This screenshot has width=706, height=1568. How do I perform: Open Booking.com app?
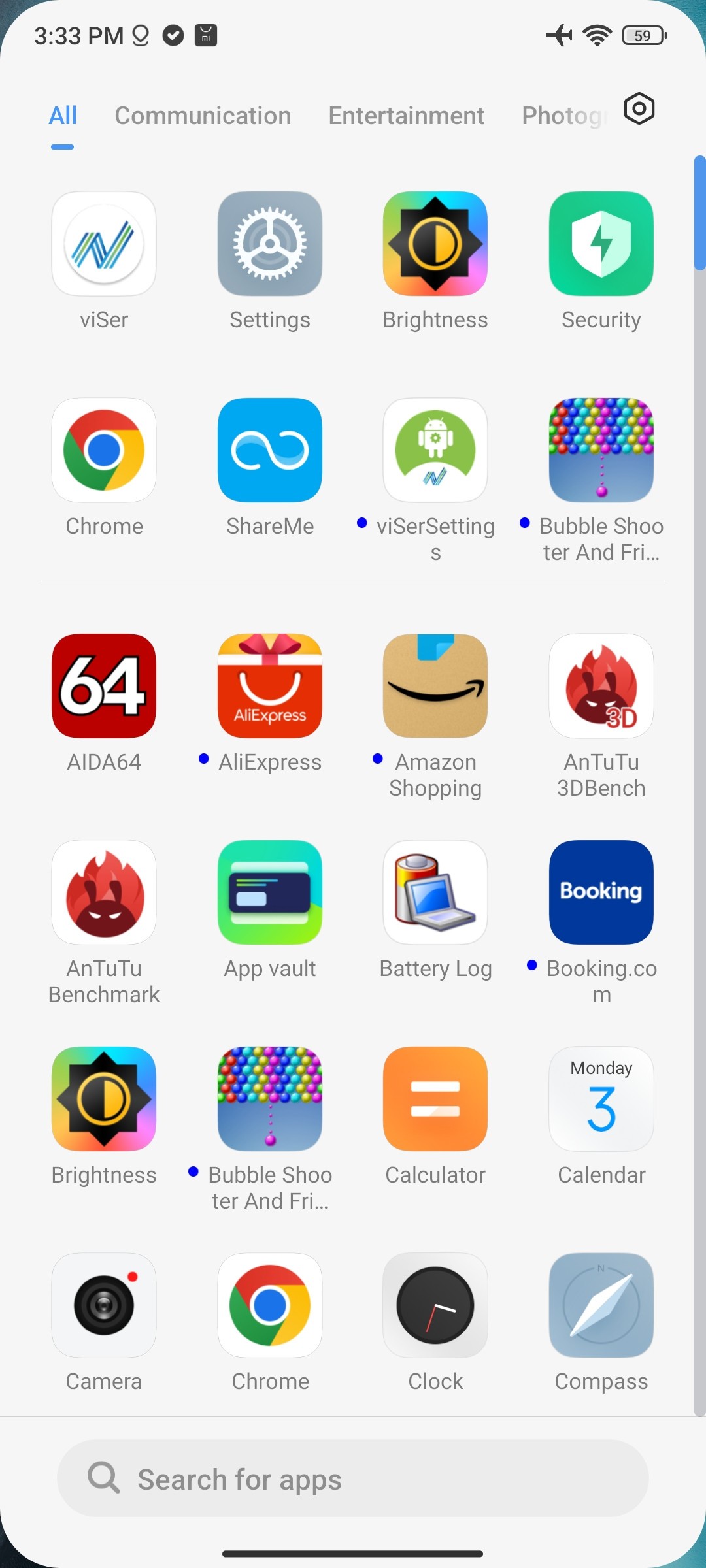tap(601, 892)
